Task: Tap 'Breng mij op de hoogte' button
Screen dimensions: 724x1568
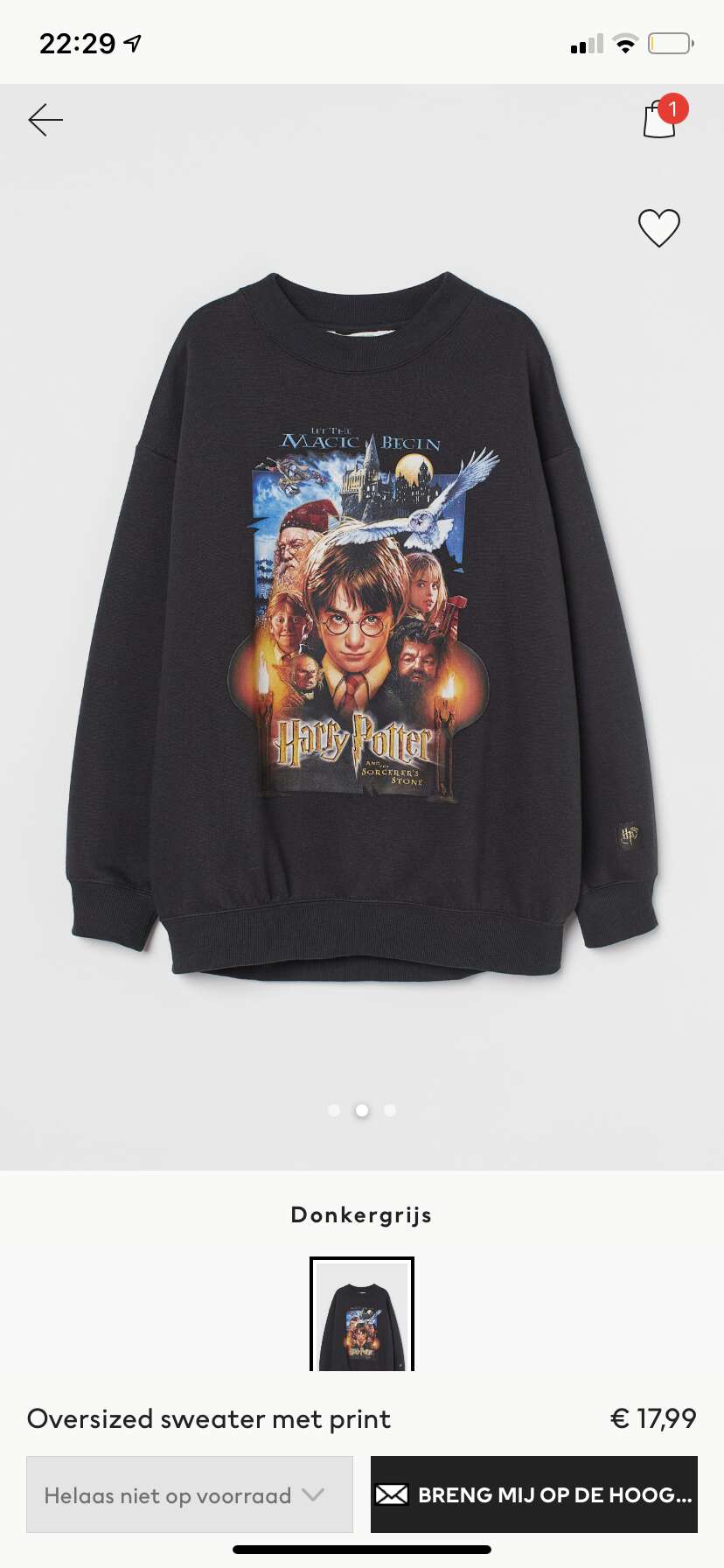Action: pyautogui.click(x=534, y=1494)
